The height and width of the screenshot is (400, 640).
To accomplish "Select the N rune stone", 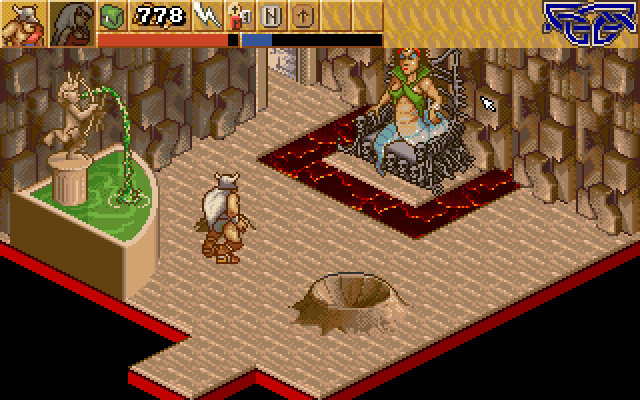I will pyautogui.click(x=270, y=15).
